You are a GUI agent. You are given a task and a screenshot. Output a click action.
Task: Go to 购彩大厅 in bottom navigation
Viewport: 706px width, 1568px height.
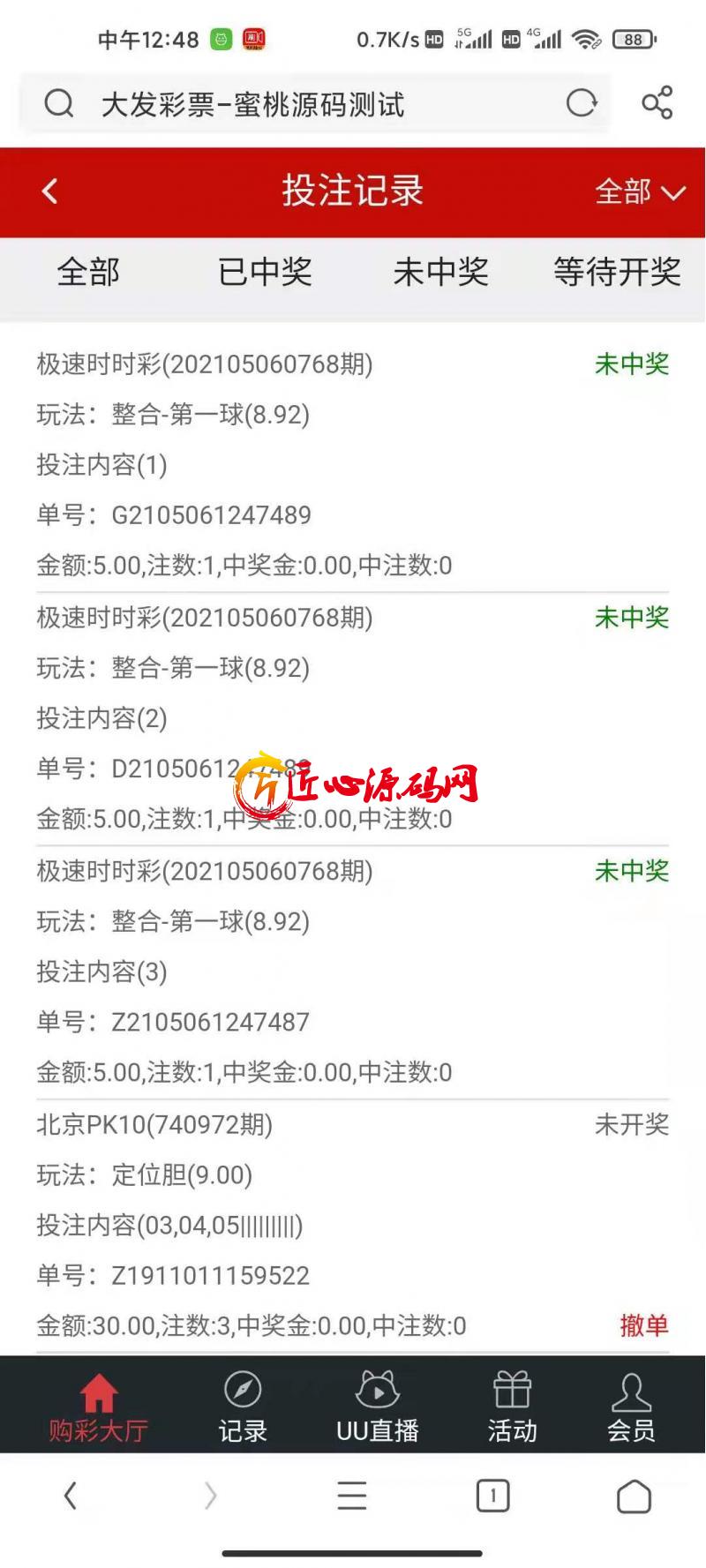coord(98,1407)
